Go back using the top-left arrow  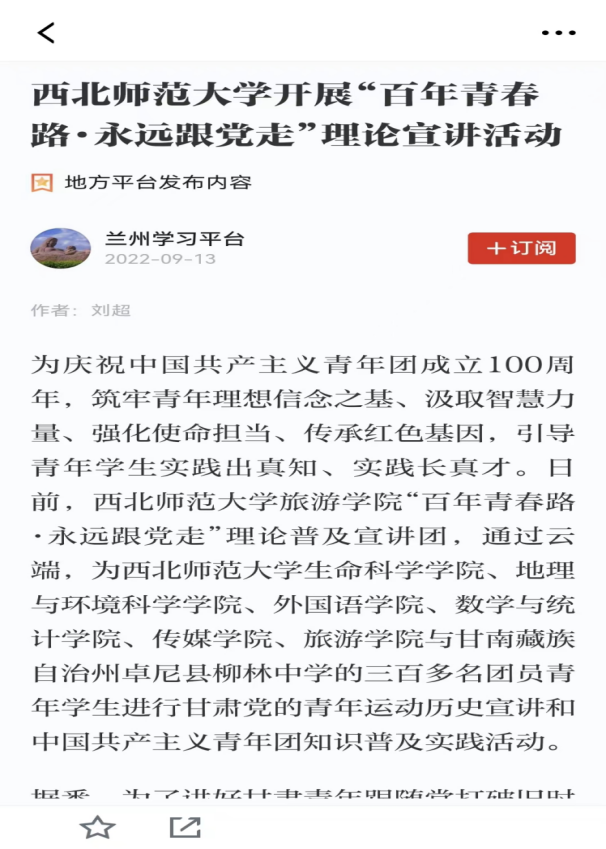click(x=46, y=33)
